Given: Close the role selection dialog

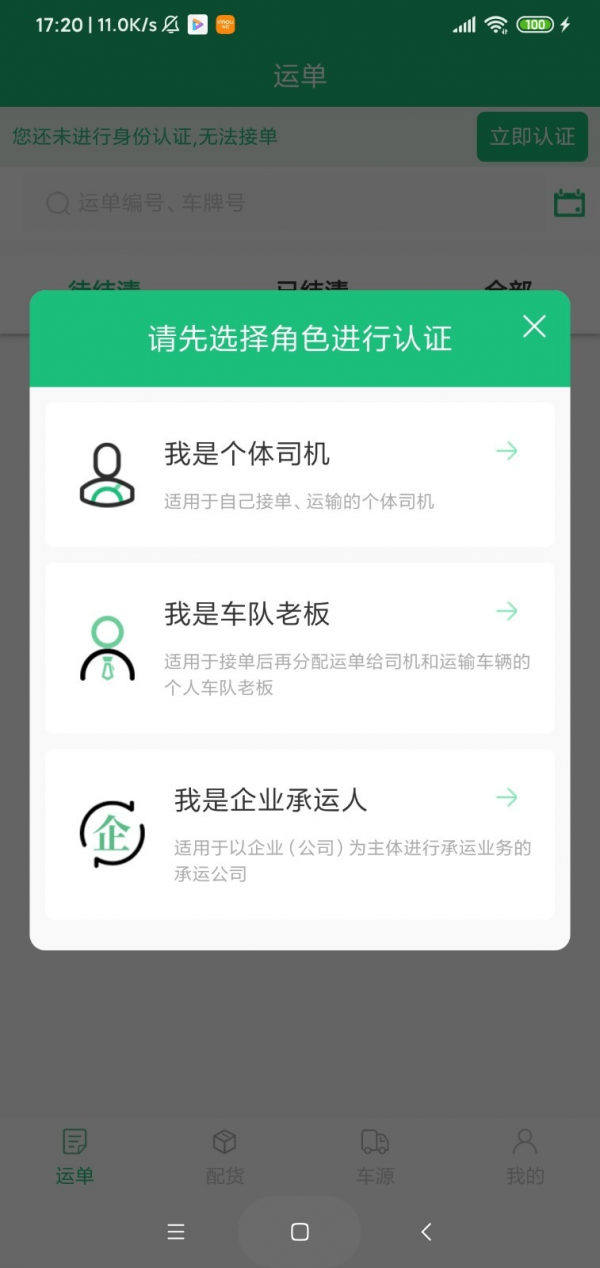Looking at the screenshot, I should coord(535,326).
